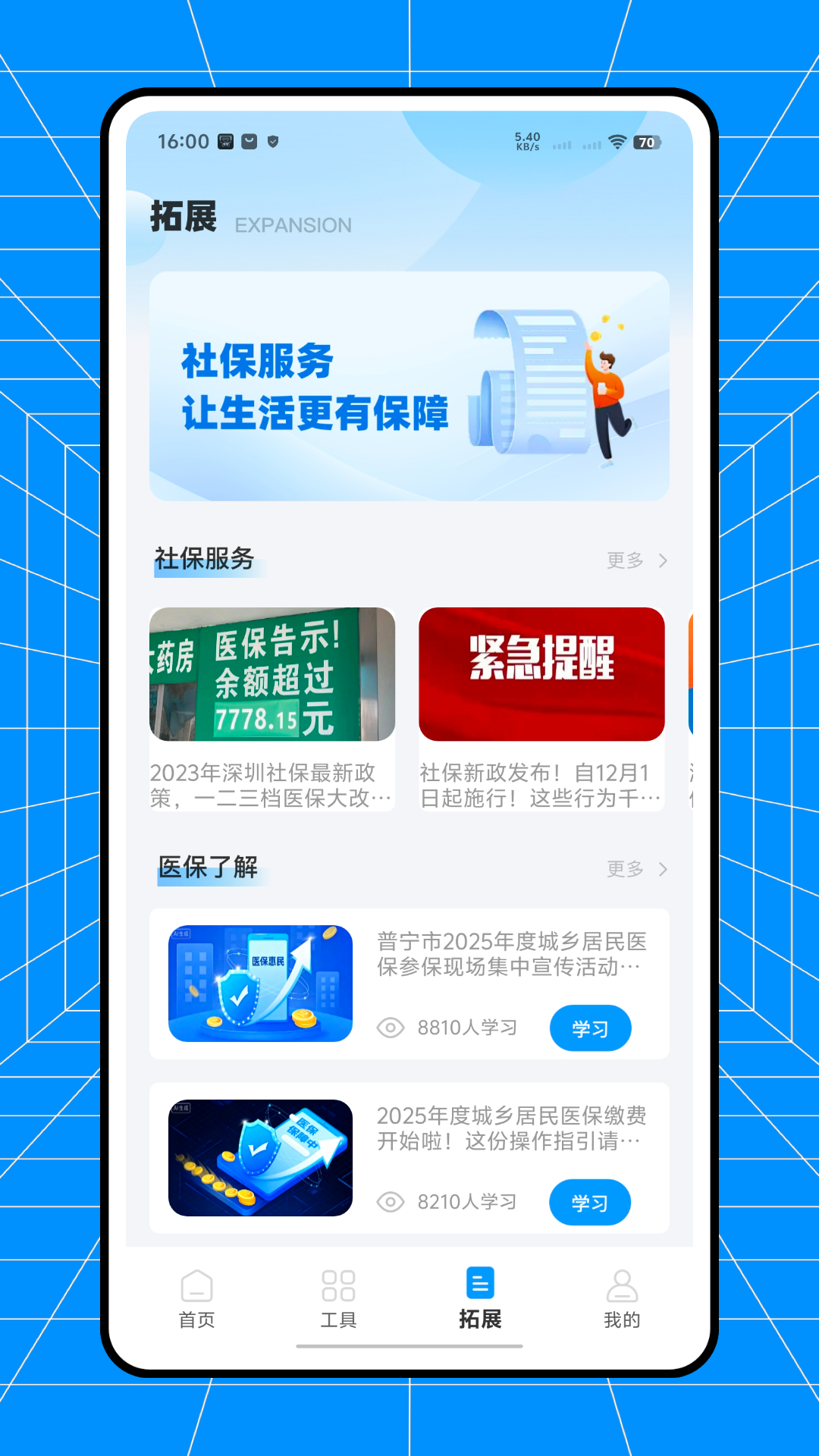Image resolution: width=819 pixels, height=1456 pixels.
Task: Tap the 拓展 document icon in bottom navigation
Action: [479, 1283]
